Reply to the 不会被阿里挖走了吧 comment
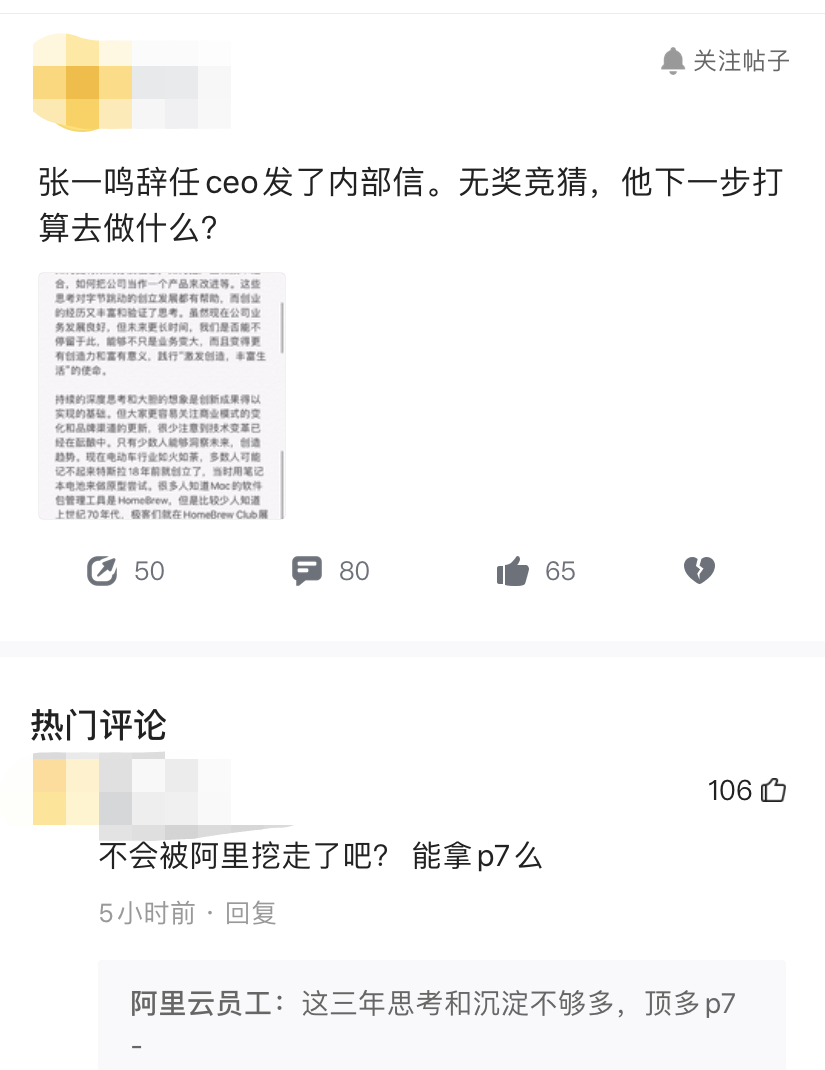Viewport: 825px width, 1070px height. coord(250,913)
